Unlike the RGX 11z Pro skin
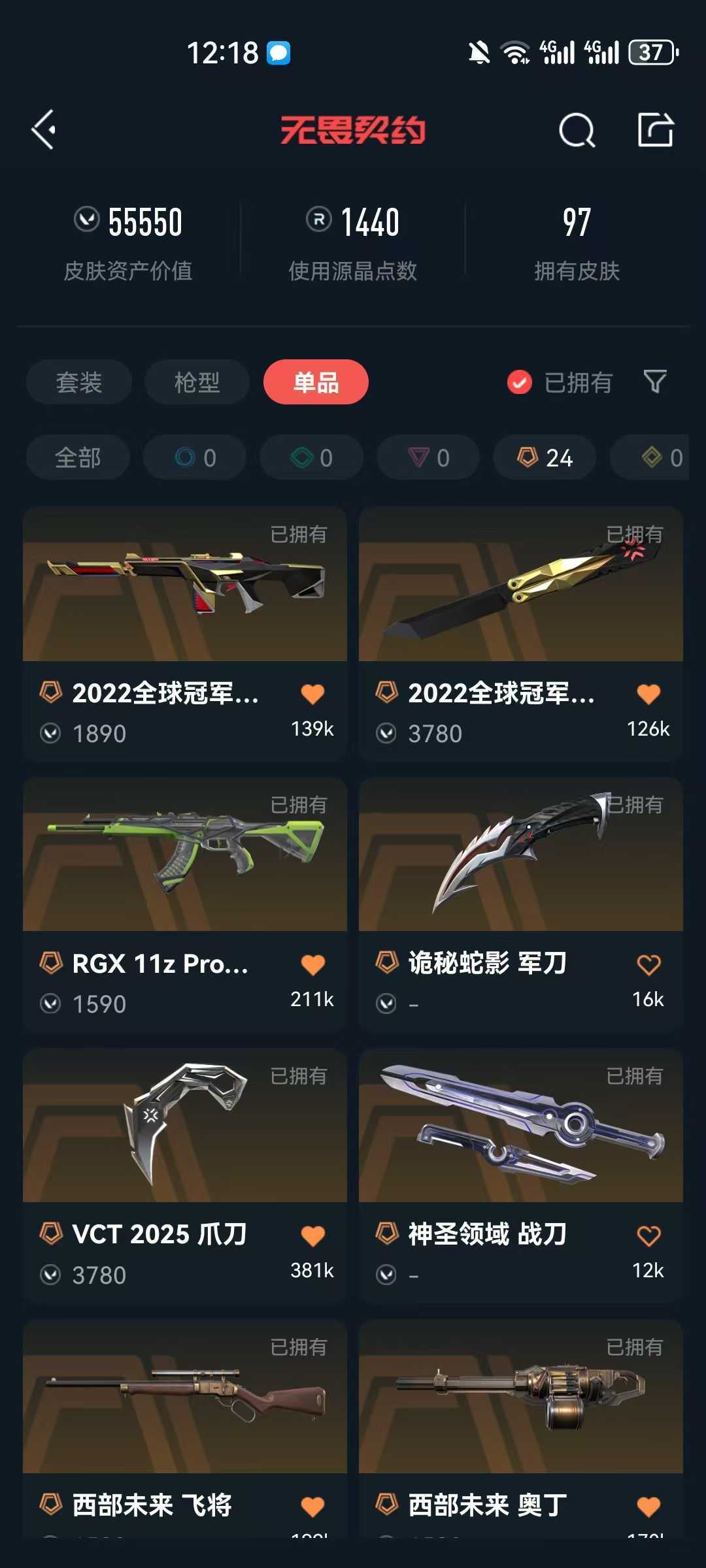Image resolution: width=706 pixels, height=1568 pixels. 312,965
